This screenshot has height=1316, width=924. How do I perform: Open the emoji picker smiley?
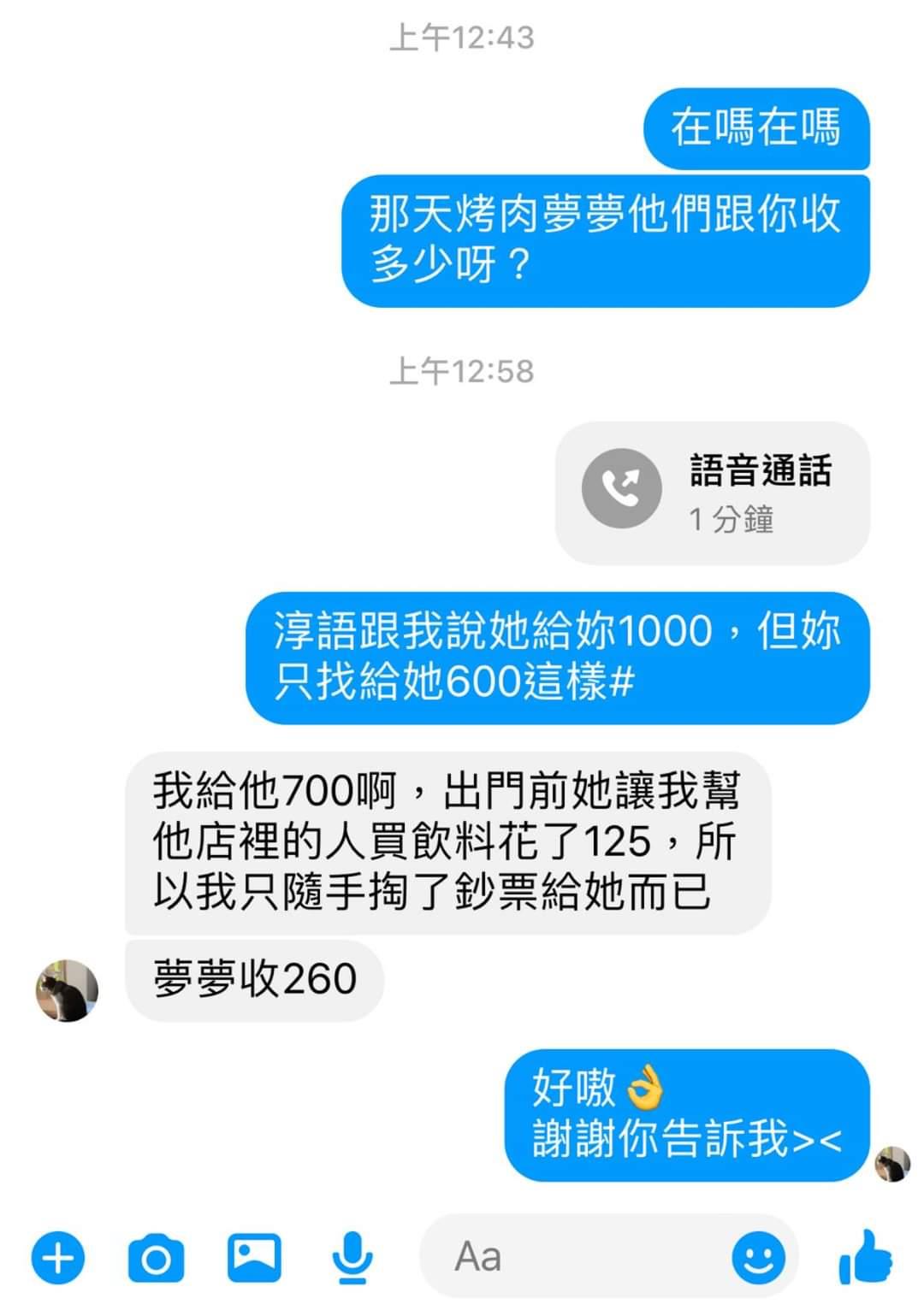click(x=758, y=1258)
